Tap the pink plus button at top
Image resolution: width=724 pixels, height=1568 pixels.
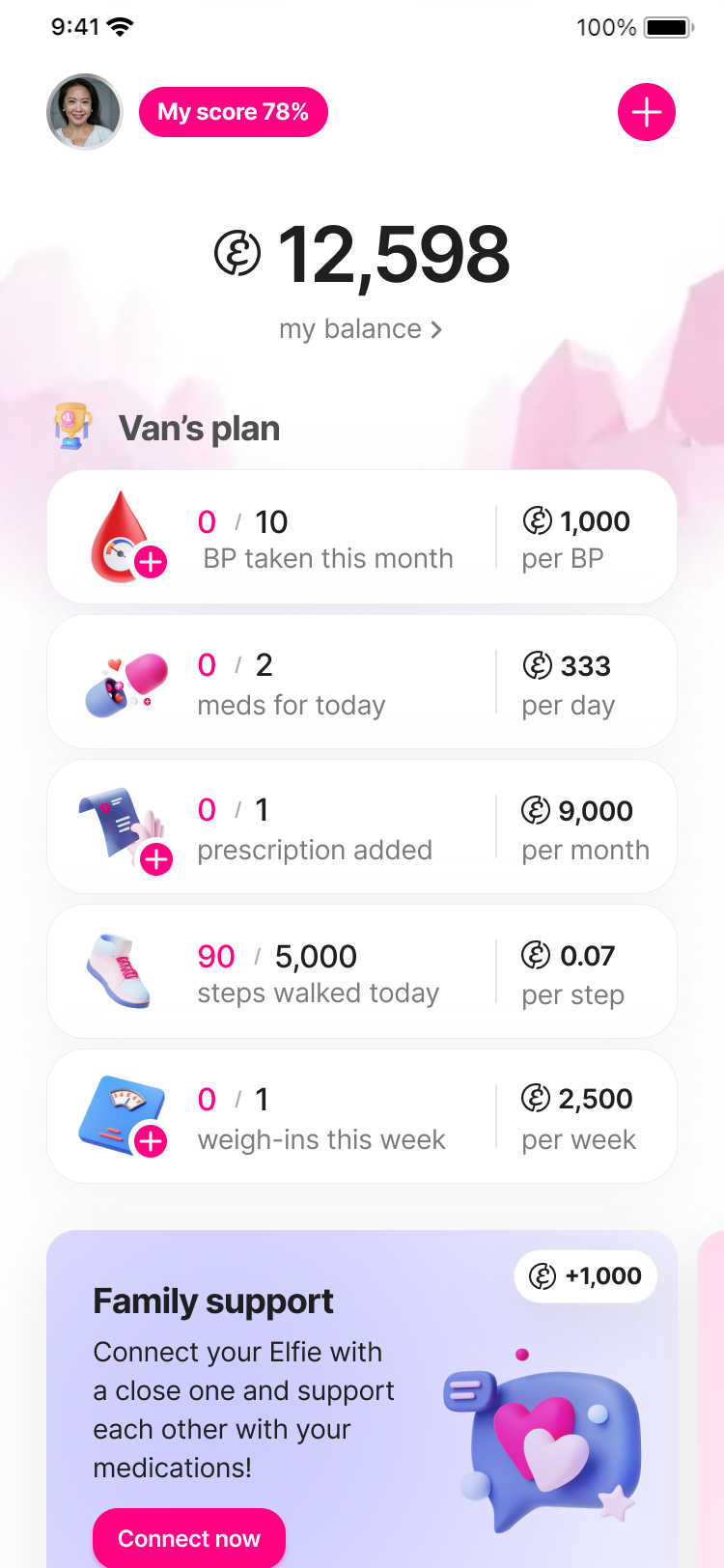click(x=646, y=112)
